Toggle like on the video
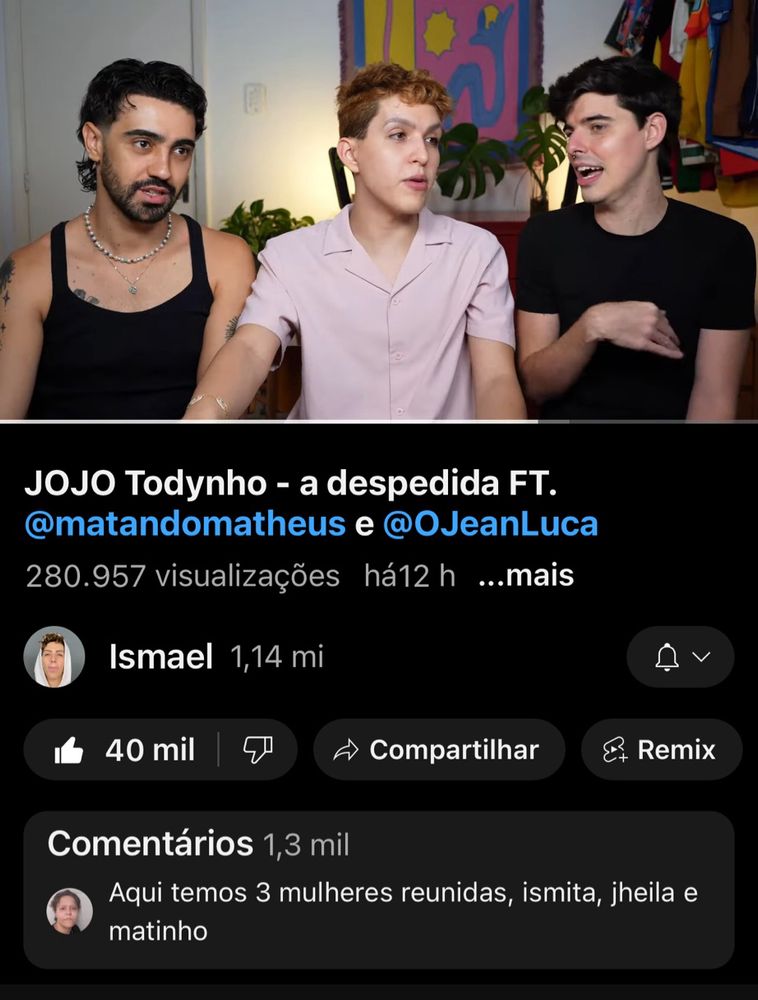Image resolution: width=758 pixels, height=1000 pixels. tap(120, 749)
